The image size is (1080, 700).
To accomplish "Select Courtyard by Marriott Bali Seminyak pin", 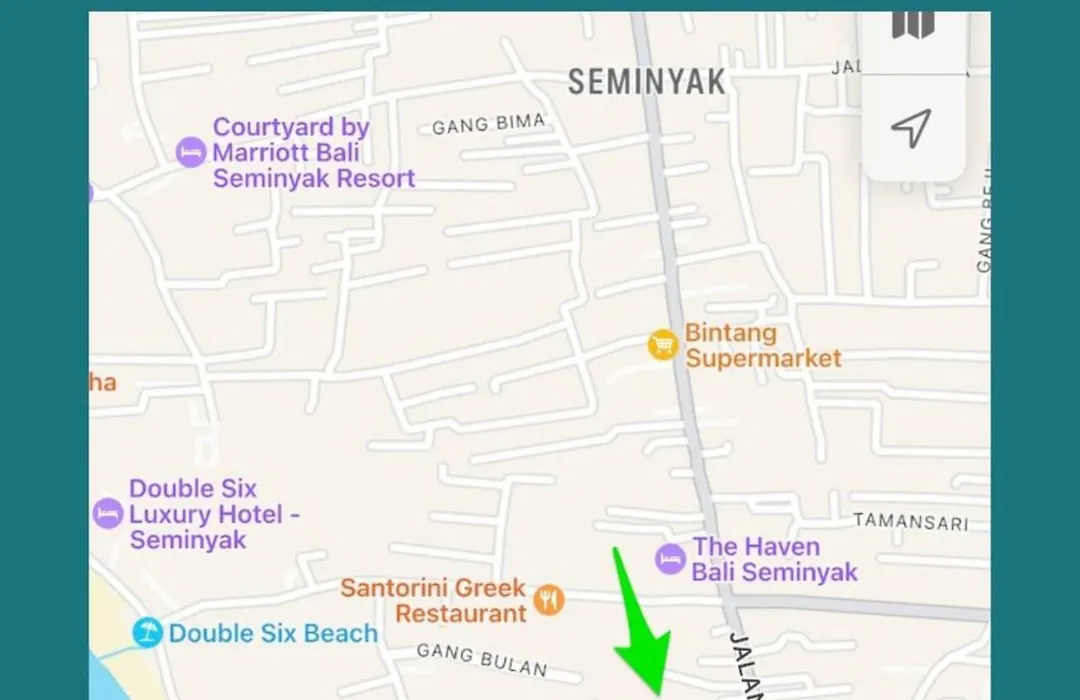I will [190, 153].
